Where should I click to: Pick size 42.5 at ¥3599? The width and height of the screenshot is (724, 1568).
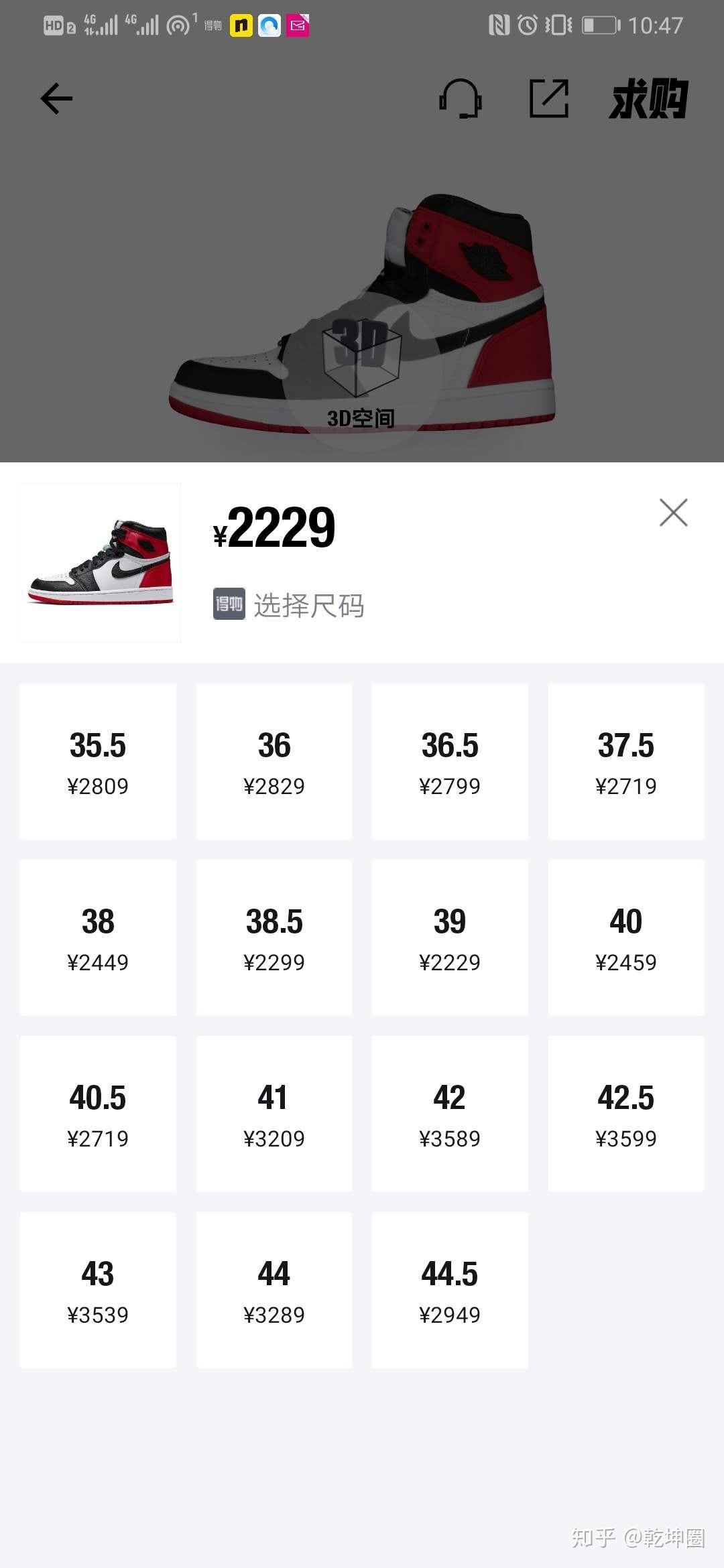coord(626,1114)
